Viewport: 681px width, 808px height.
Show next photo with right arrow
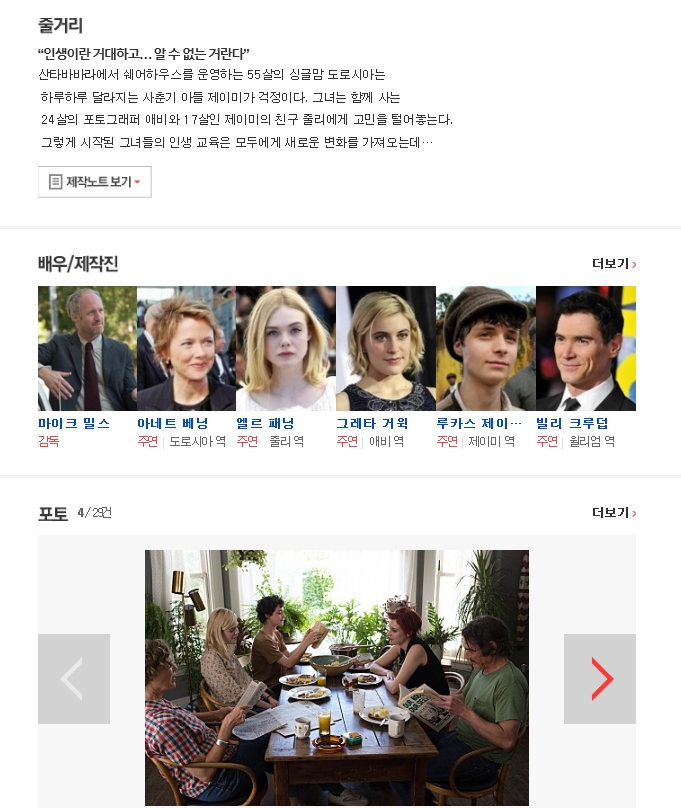[600, 679]
